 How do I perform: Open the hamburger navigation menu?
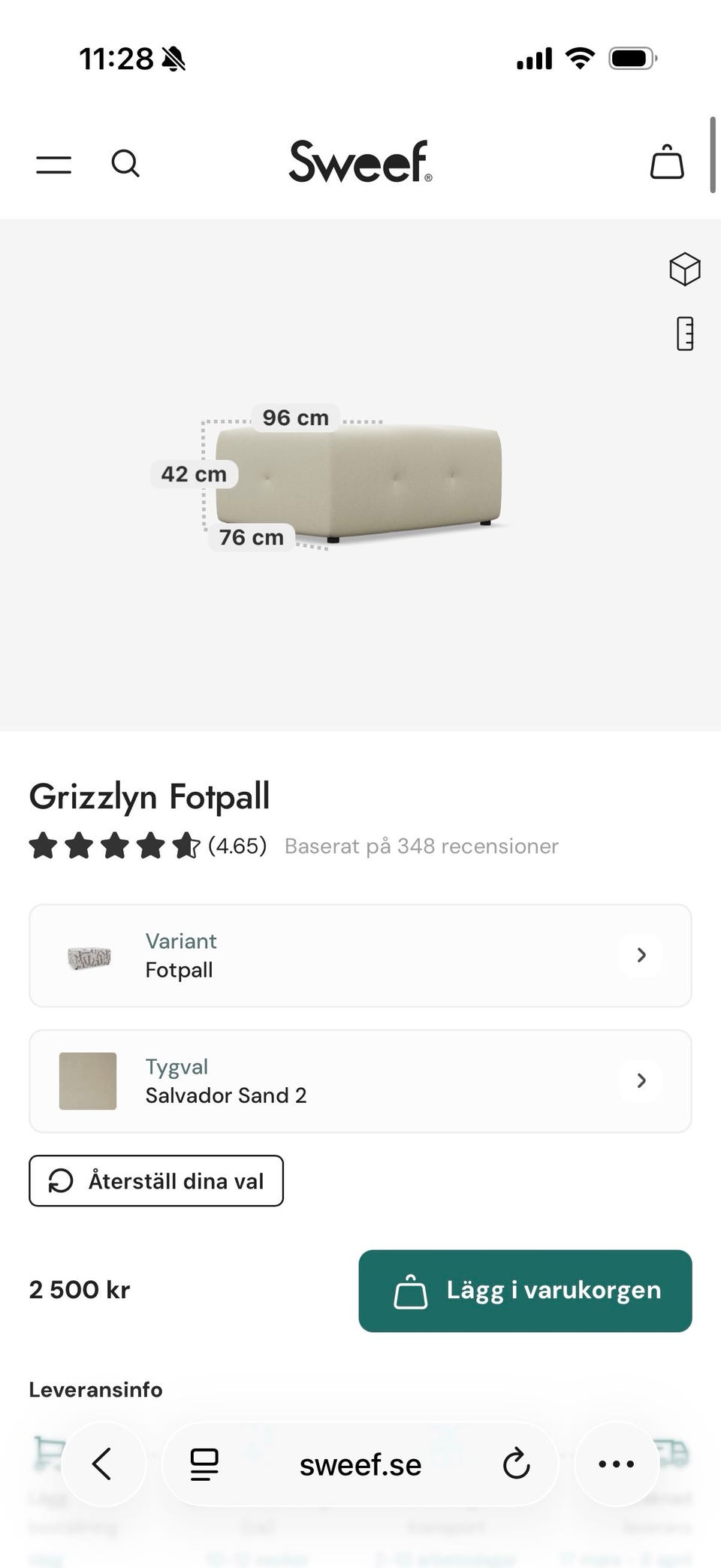coord(53,163)
